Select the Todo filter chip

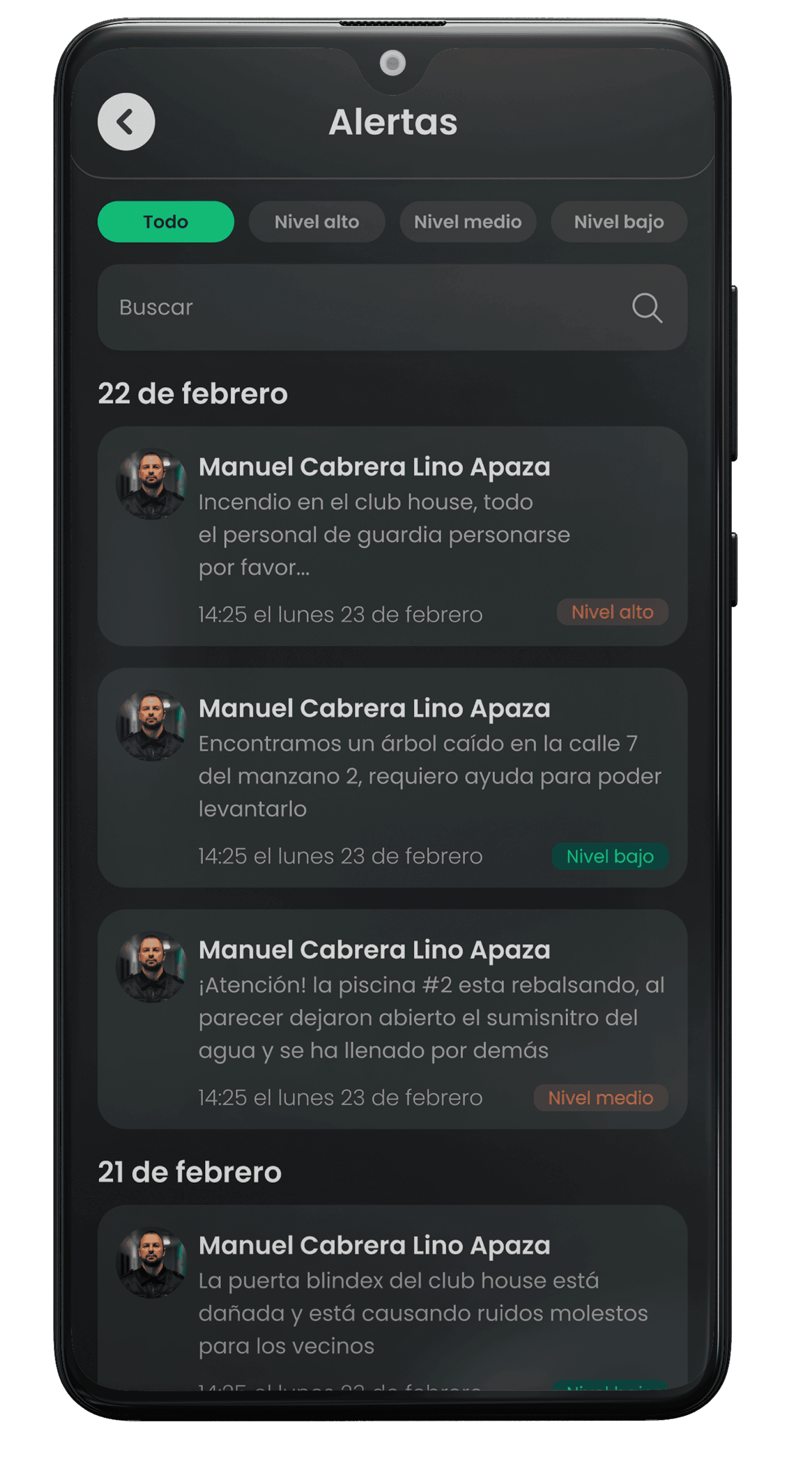[x=165, y=222]
